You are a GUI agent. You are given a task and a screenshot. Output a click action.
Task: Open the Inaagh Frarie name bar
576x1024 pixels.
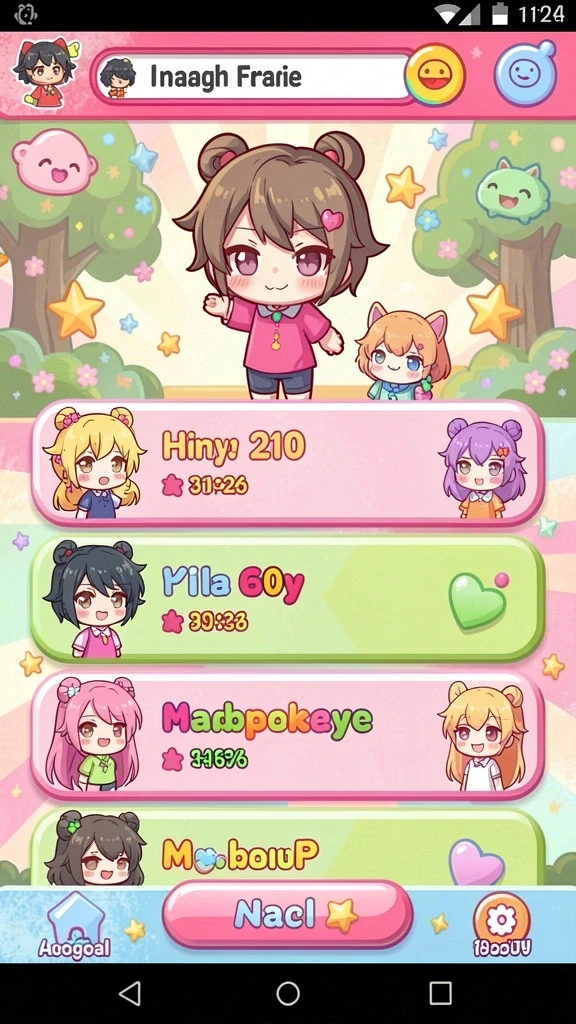click(x=253, y=76)
